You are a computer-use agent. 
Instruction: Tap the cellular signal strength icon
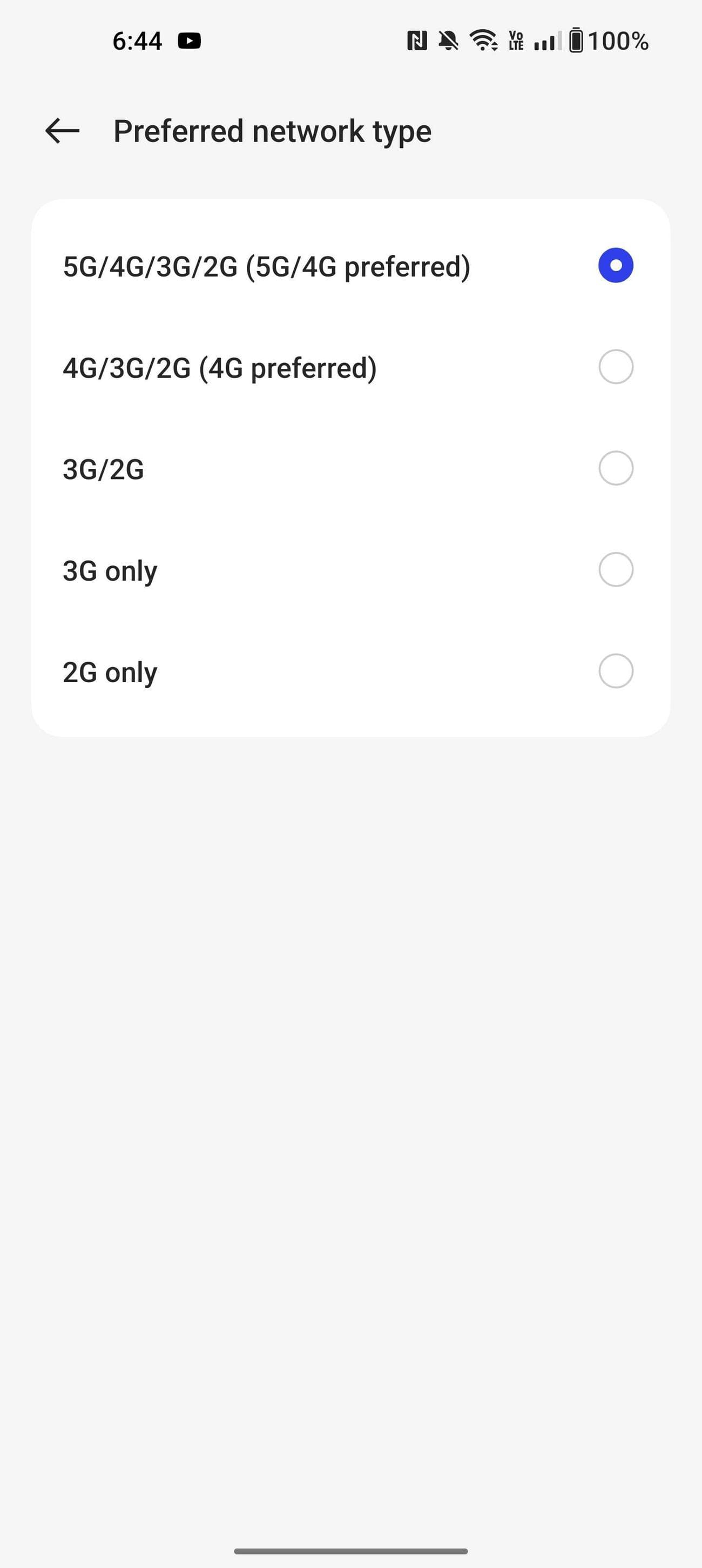545,40
